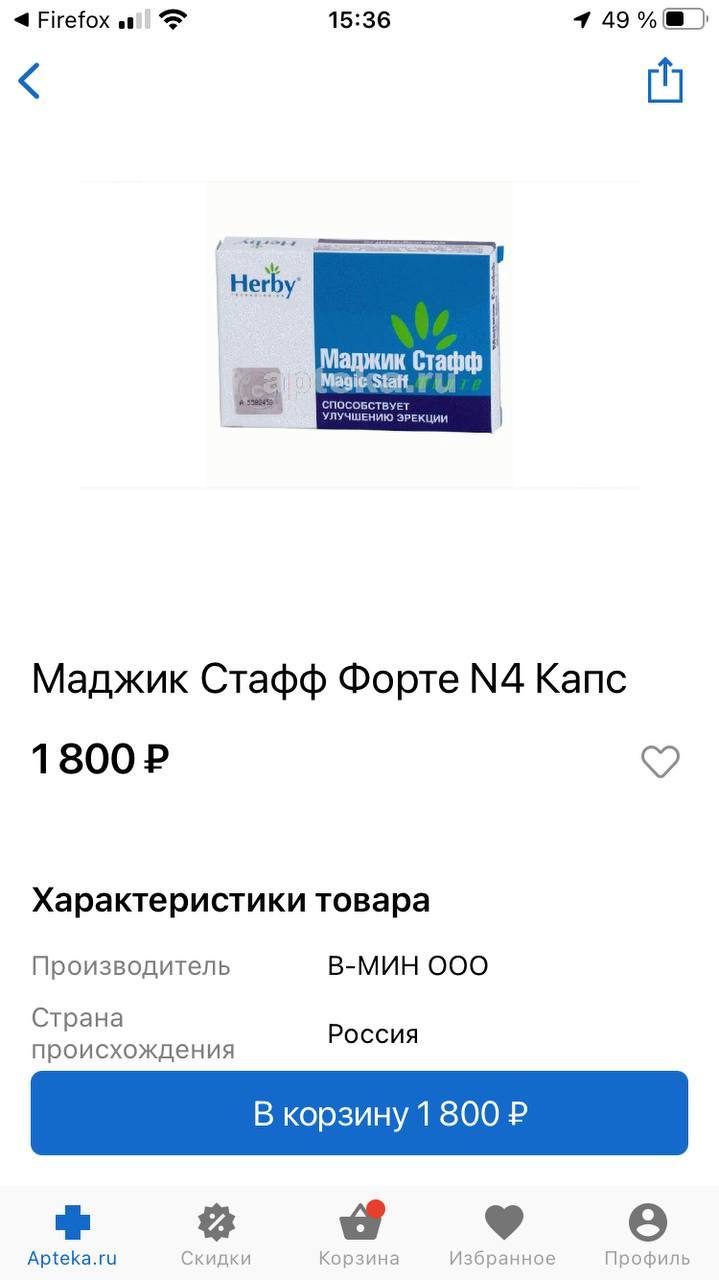The image size is (719, 1280).
Task: Switch to the Избранное tab
Action: pos(503,1236)
